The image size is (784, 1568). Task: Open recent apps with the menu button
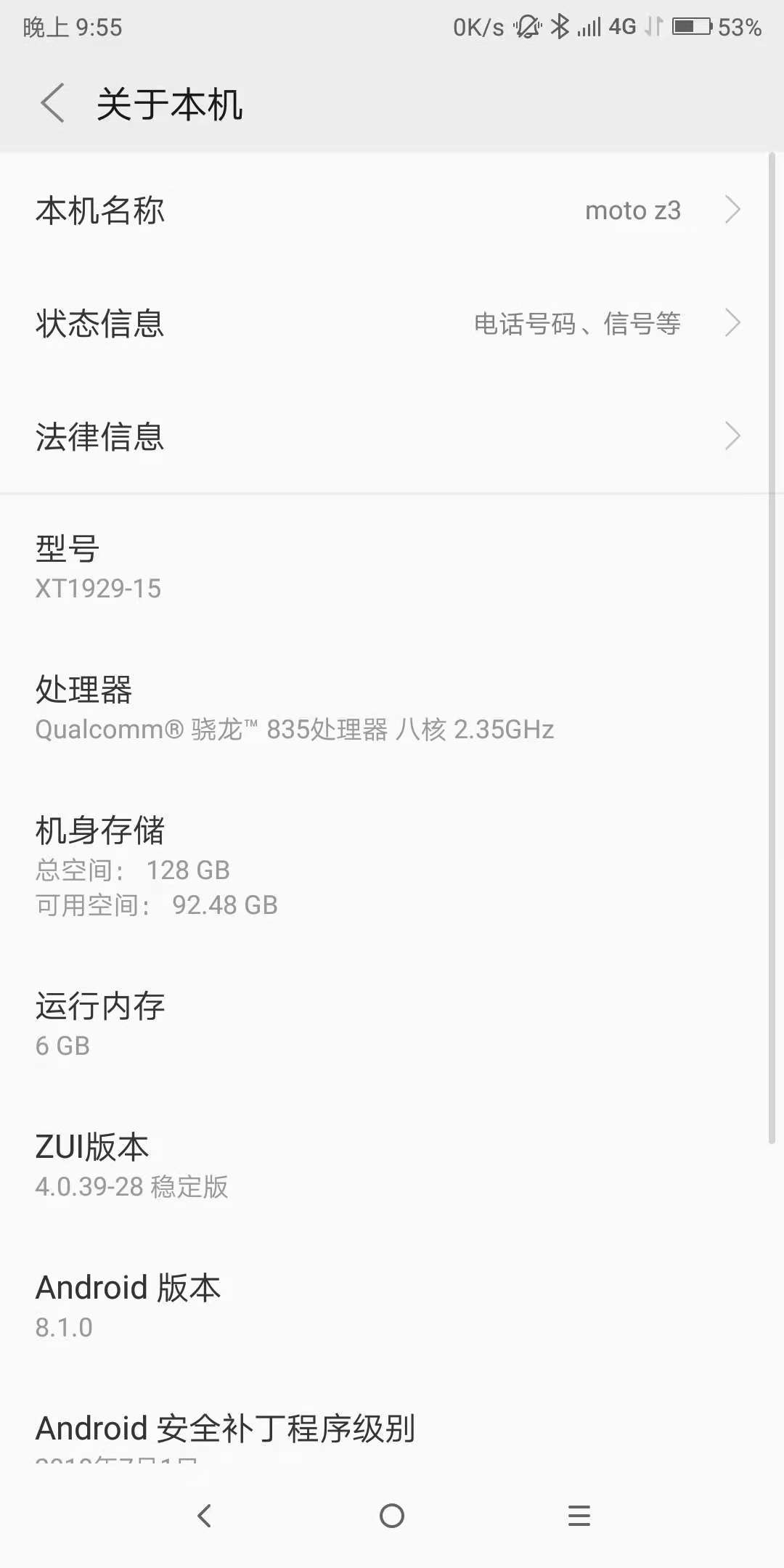pos(579,1516)
